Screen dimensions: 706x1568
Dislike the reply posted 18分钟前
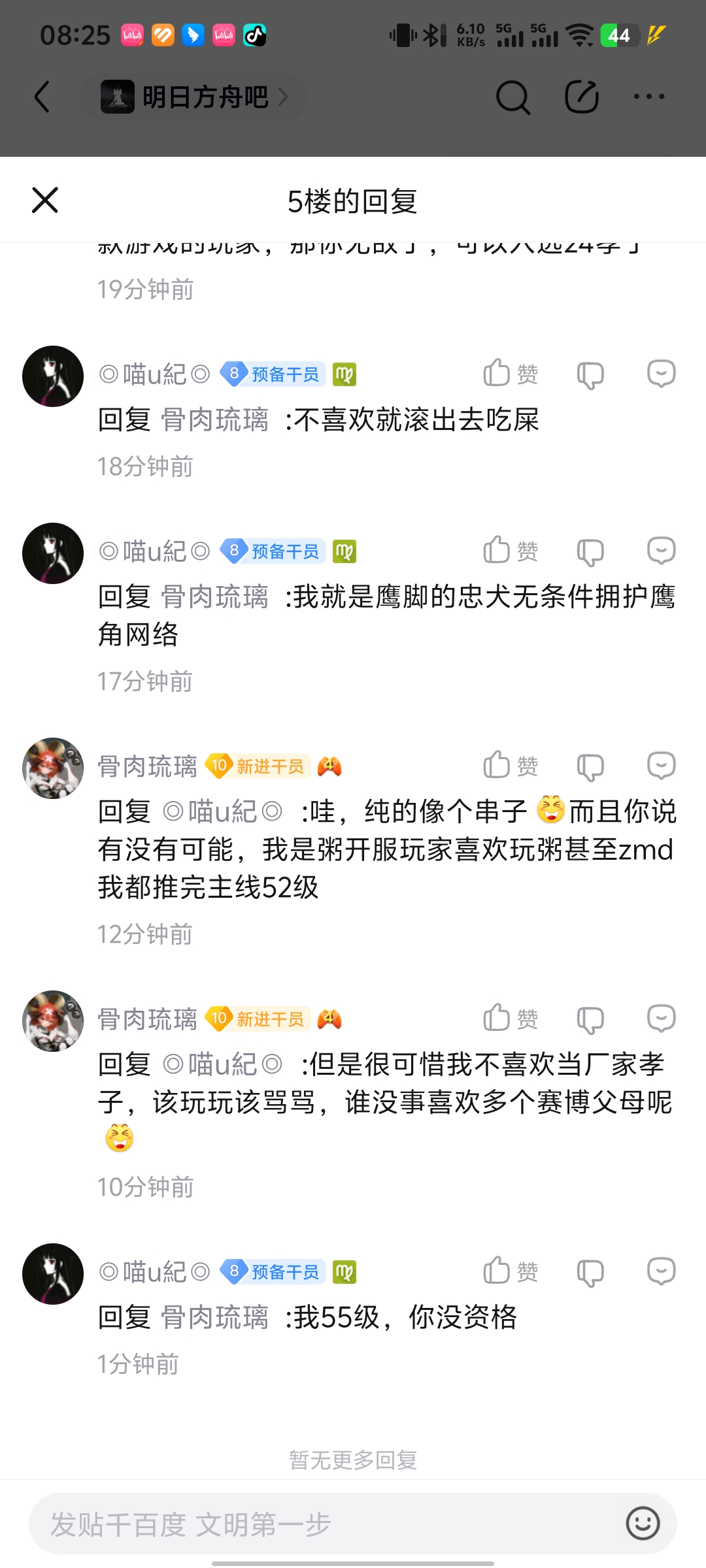(590, 375)
